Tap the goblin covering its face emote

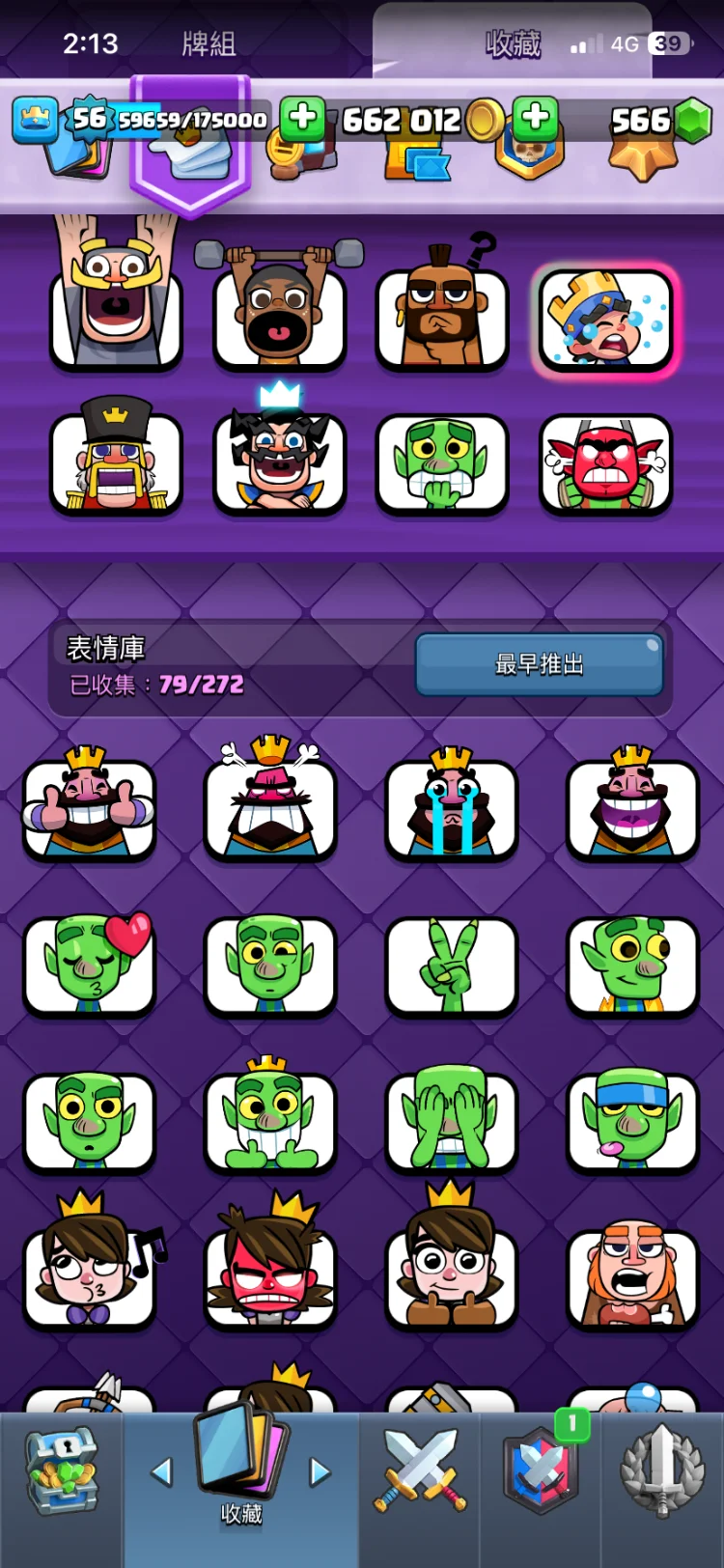click(451, 1120)
